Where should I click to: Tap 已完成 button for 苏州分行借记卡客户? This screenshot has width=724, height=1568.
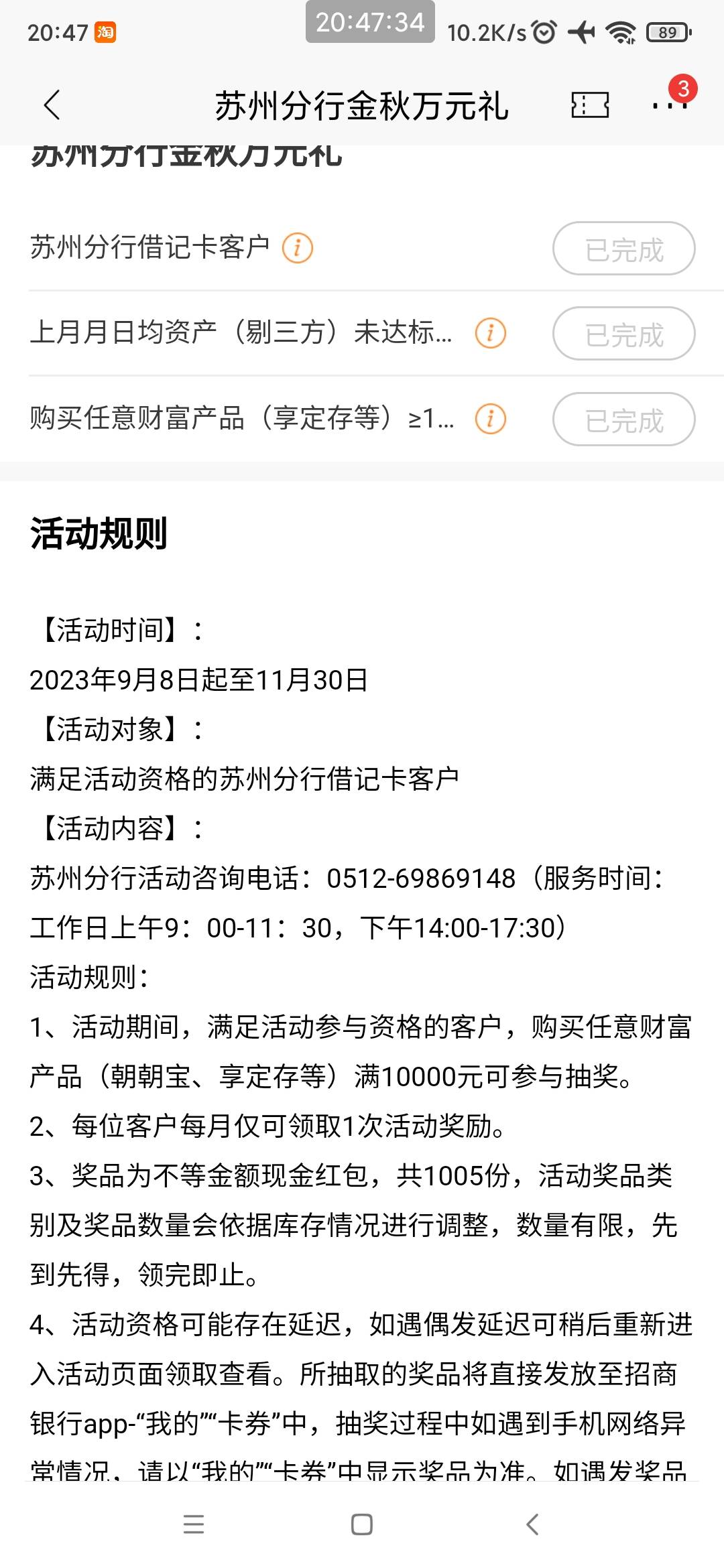pyautogui.click(x=623, y=249)
